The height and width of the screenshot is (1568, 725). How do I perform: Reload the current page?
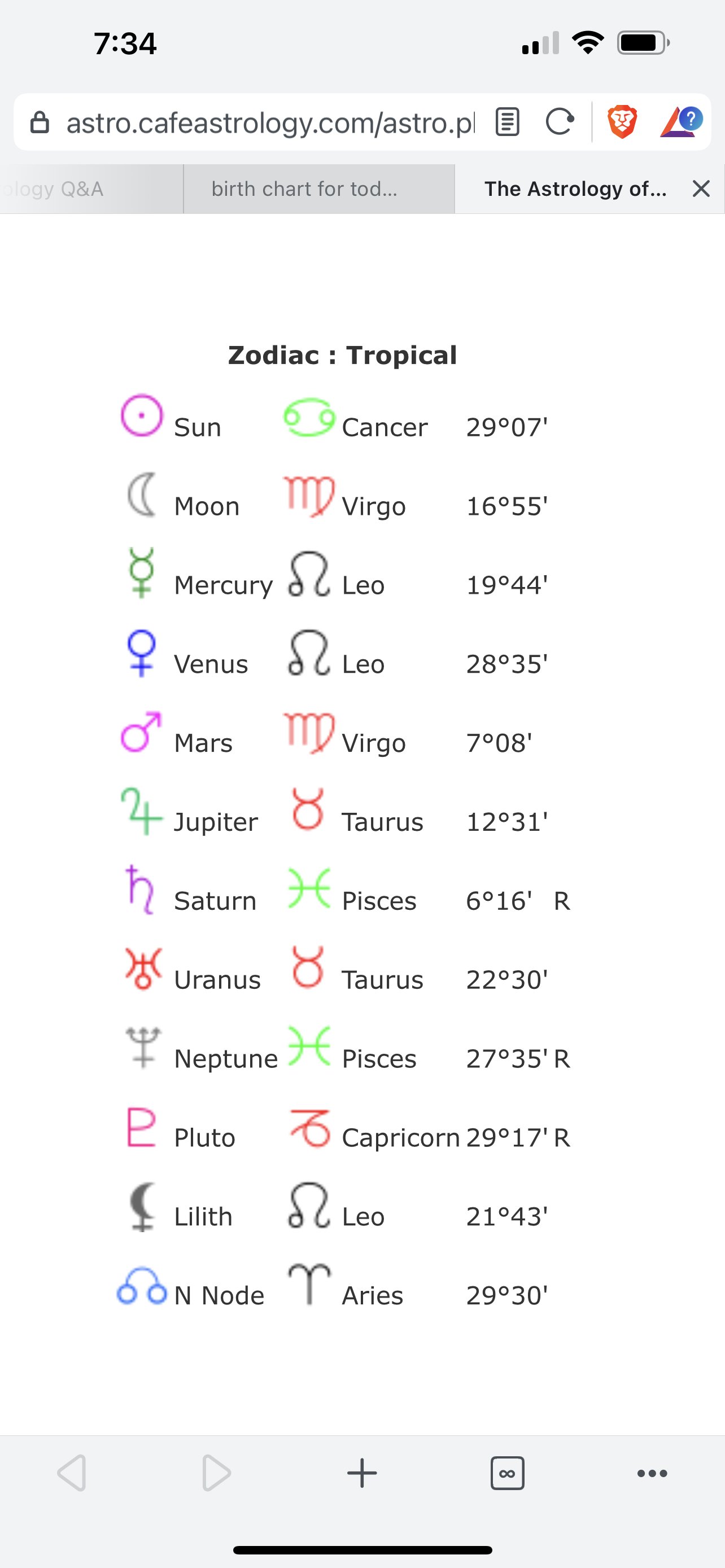click(559, 122)
